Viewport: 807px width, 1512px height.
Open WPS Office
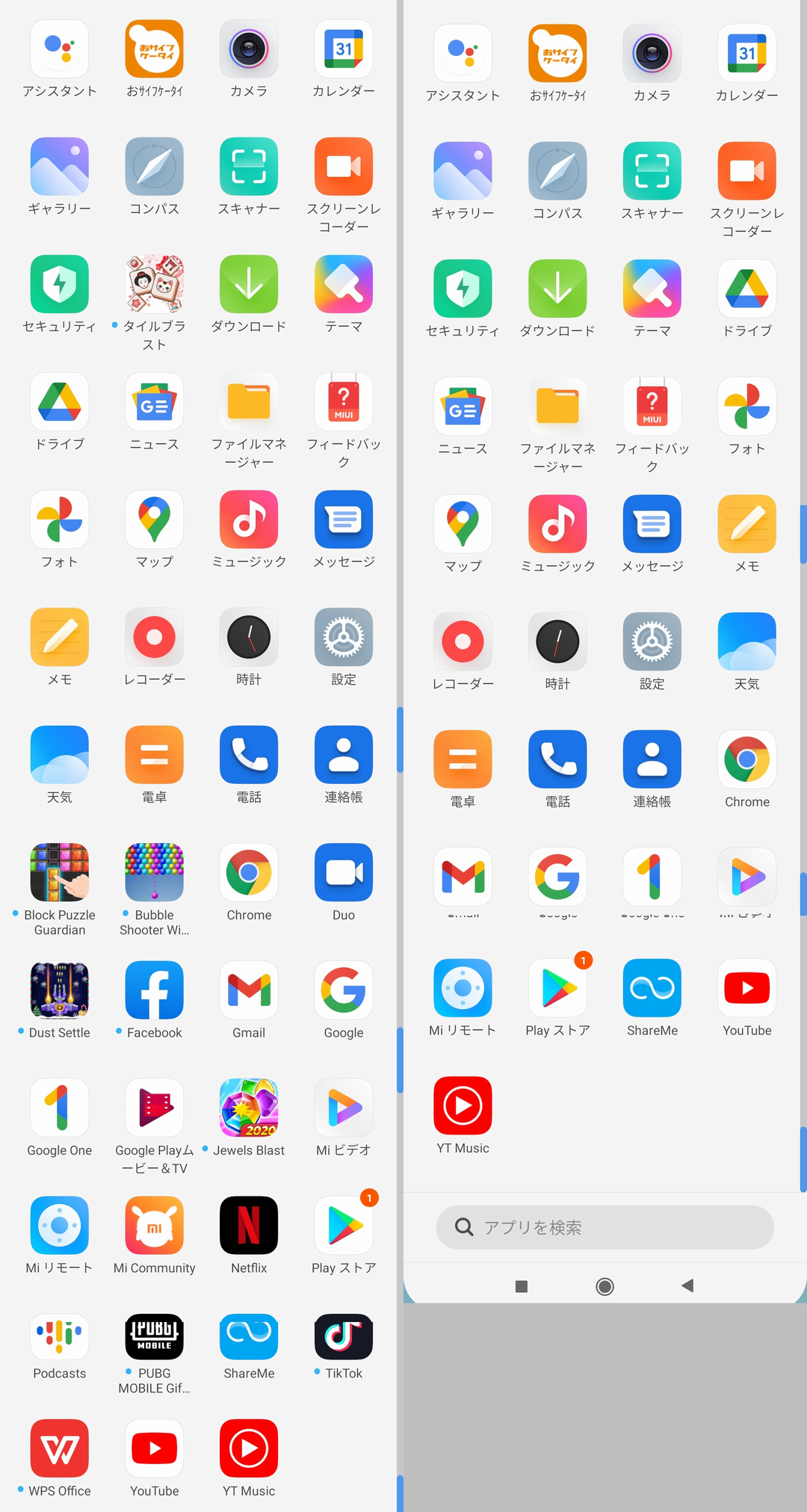click(60, 1448)
